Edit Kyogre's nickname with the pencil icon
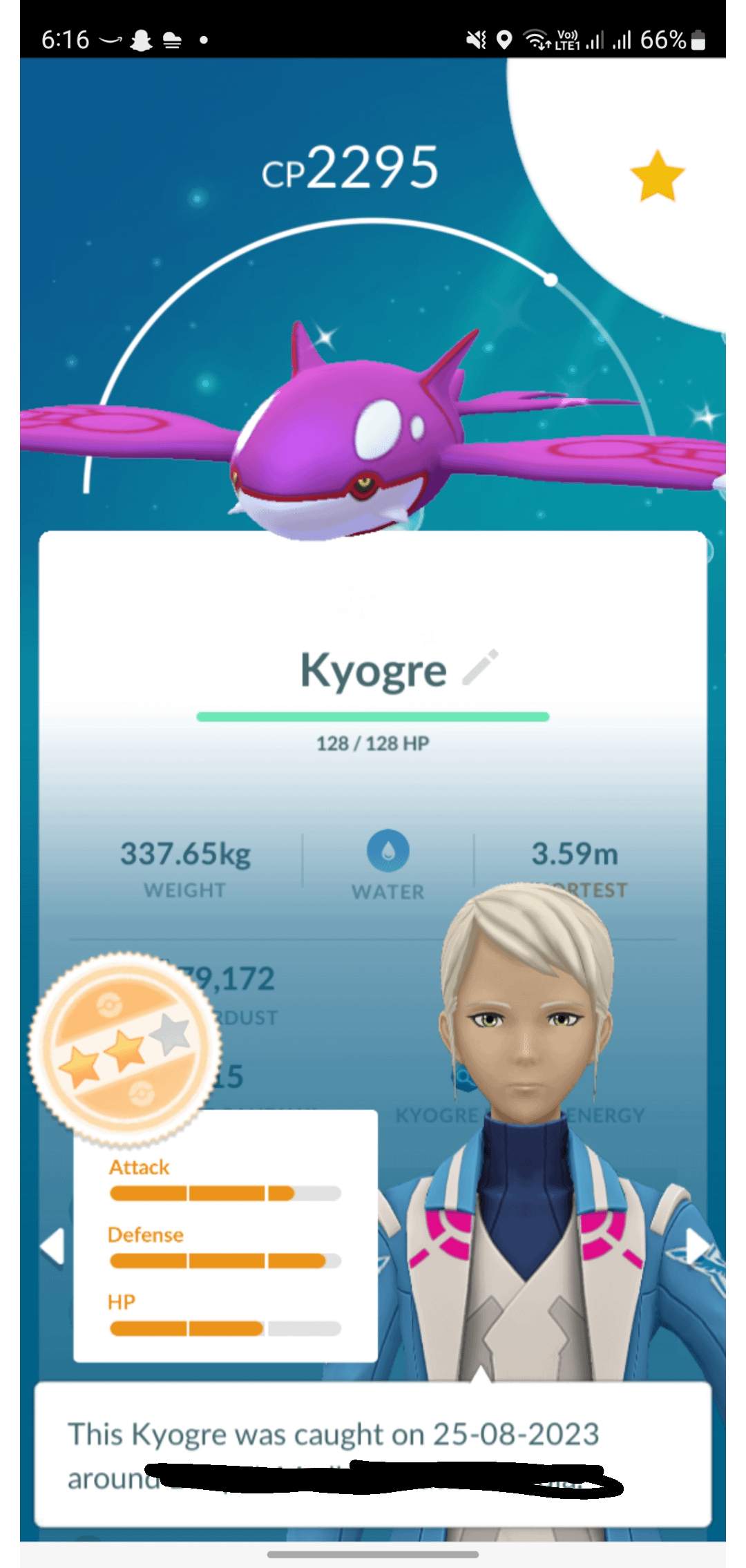 (x=480, y=667)
